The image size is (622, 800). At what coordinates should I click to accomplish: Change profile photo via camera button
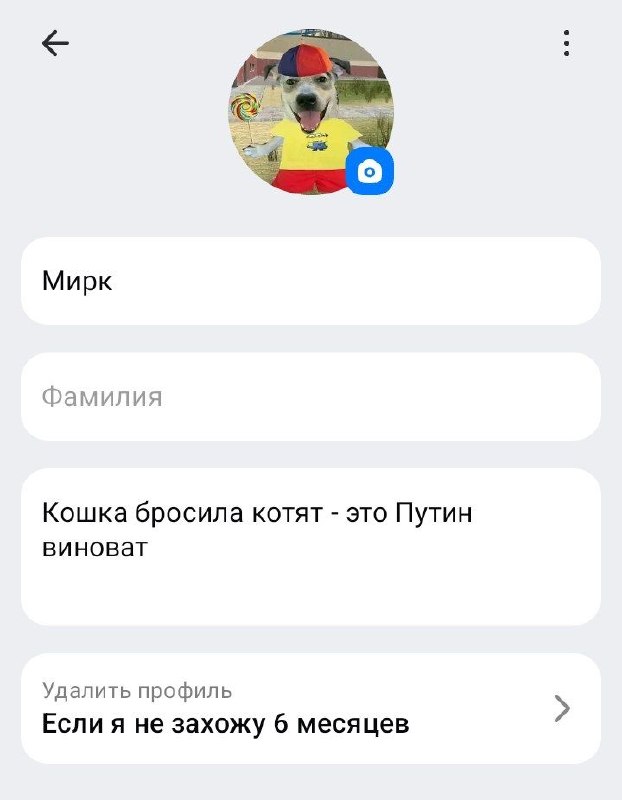pos(370,171)
